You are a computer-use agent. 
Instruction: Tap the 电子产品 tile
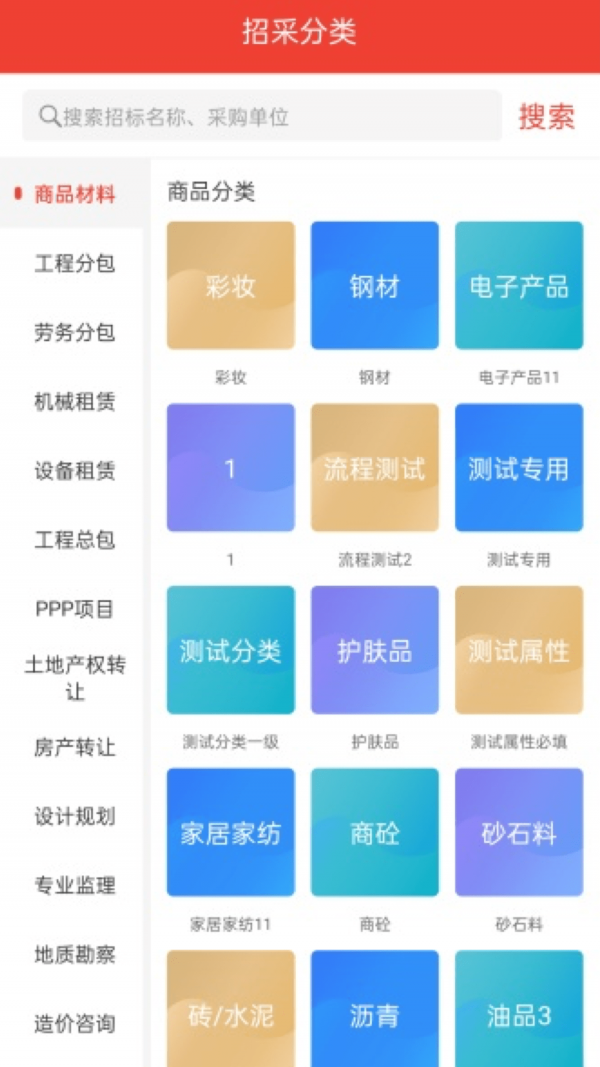[519, 286]
